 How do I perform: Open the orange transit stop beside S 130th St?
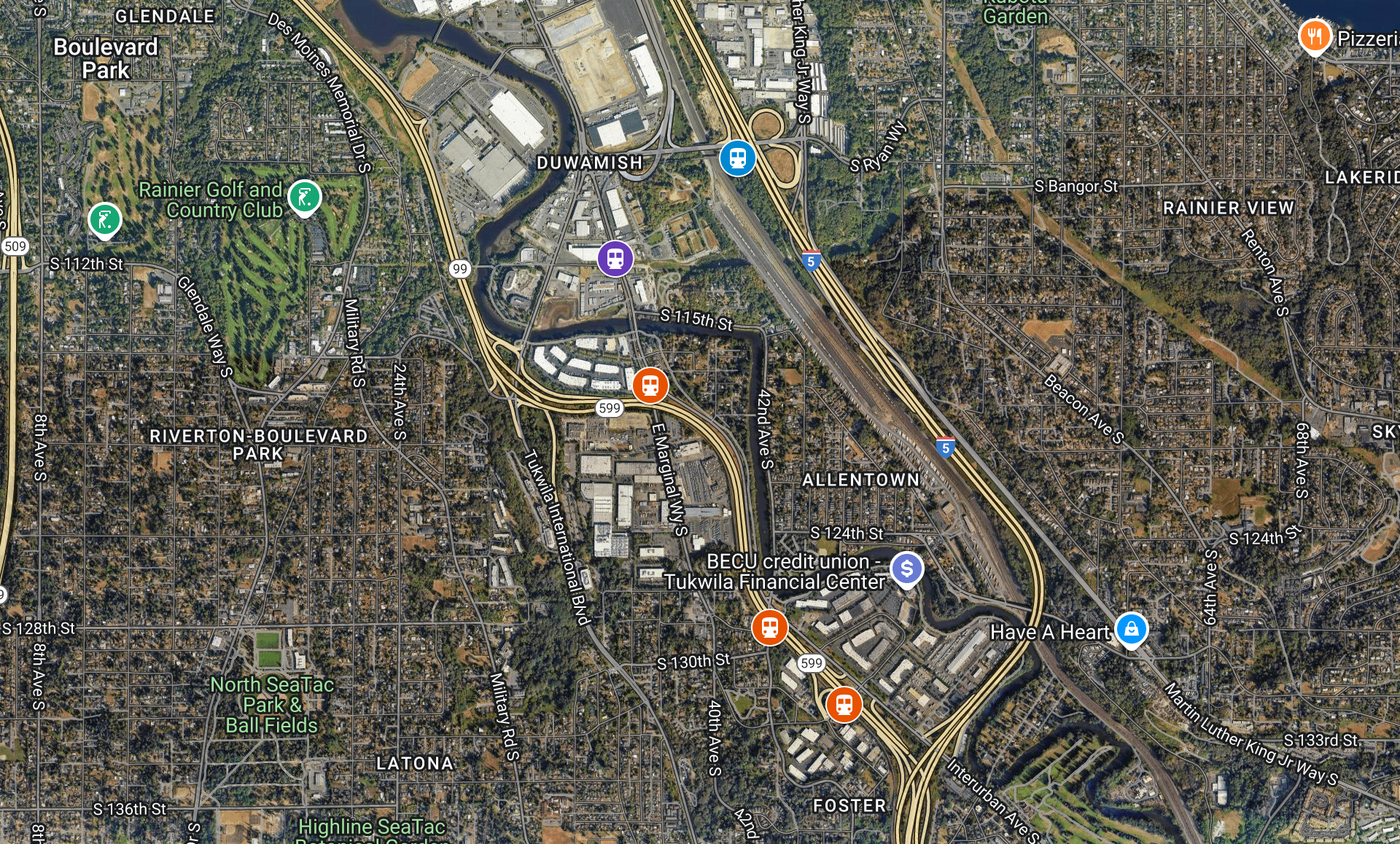[769, 627]
